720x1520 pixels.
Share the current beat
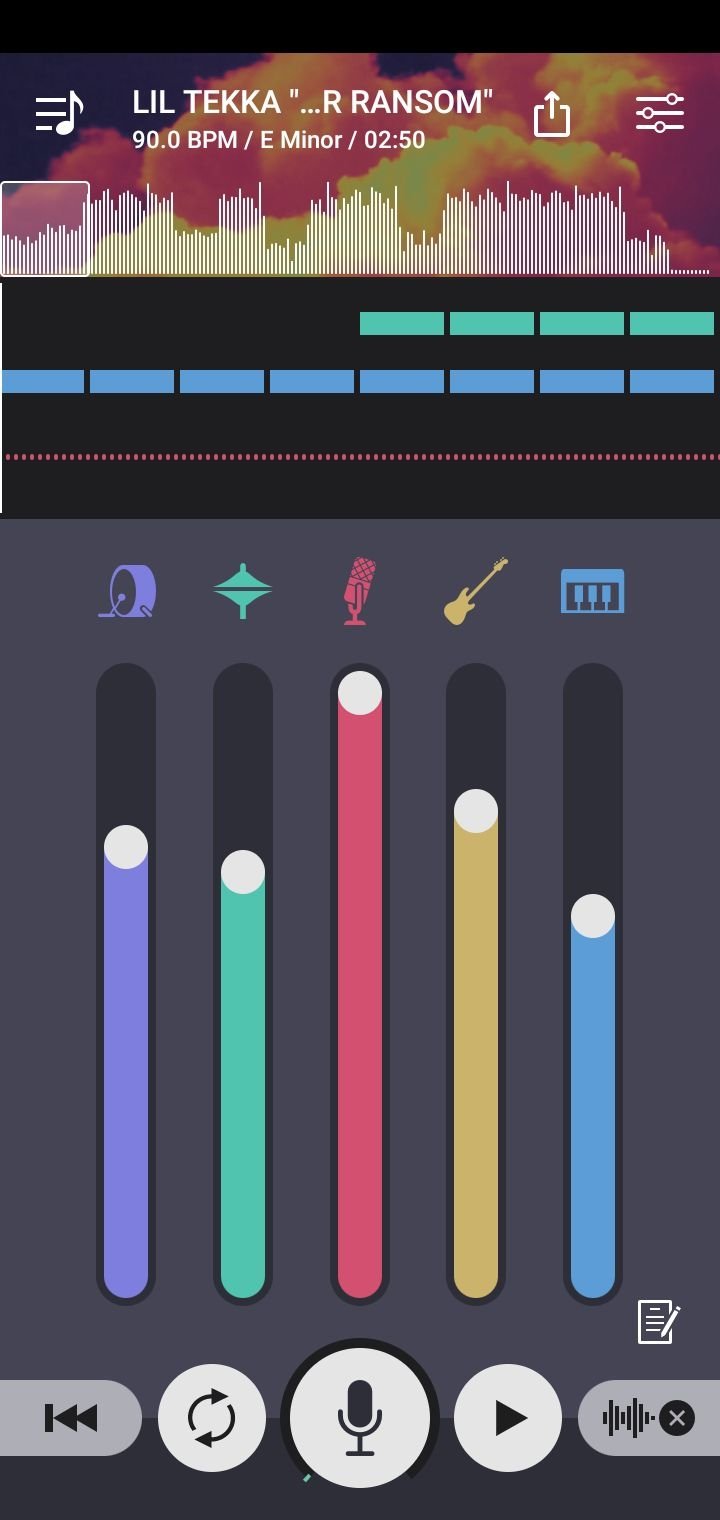pyautogui.click(x=551, y=114)
